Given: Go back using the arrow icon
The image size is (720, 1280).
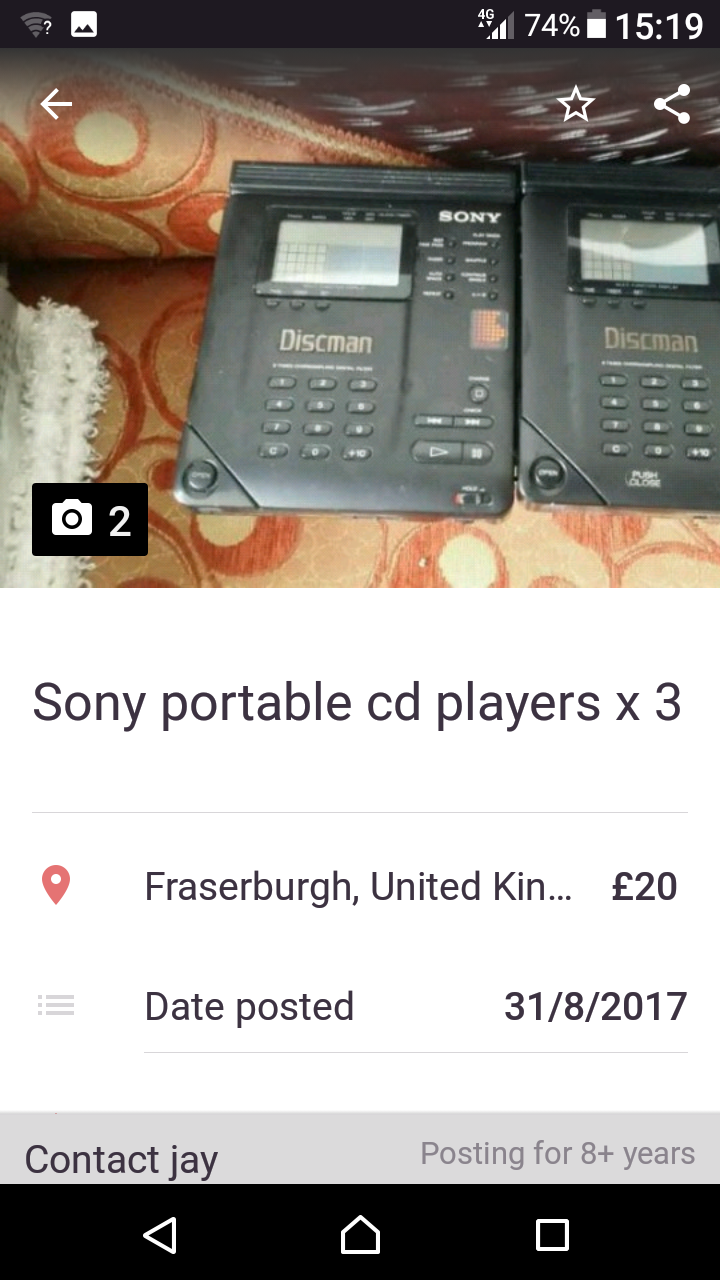Looking at the screenshot, I should pyautogui.click(x=56, y=104).
